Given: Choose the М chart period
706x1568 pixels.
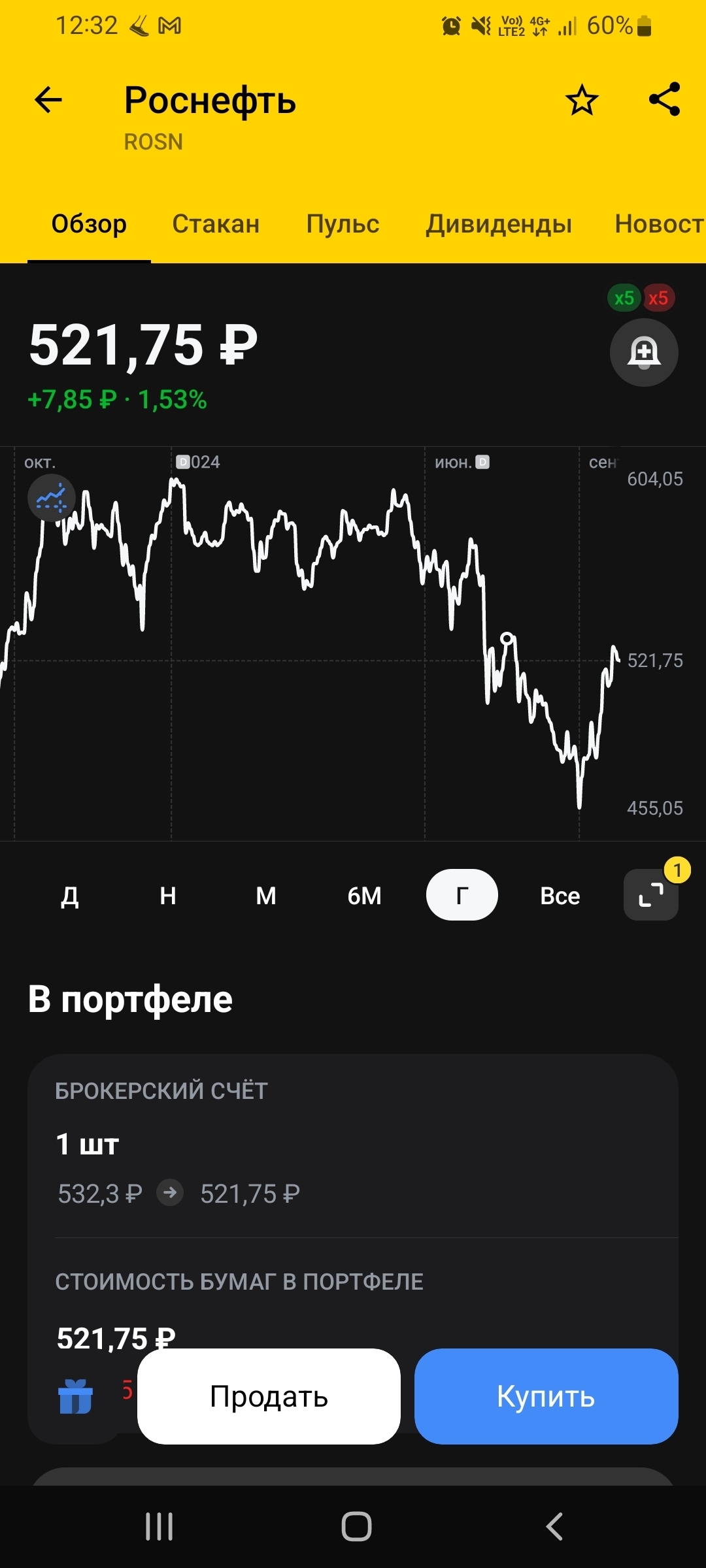Looking at the screenshot, I should click(x=266, y=895).
